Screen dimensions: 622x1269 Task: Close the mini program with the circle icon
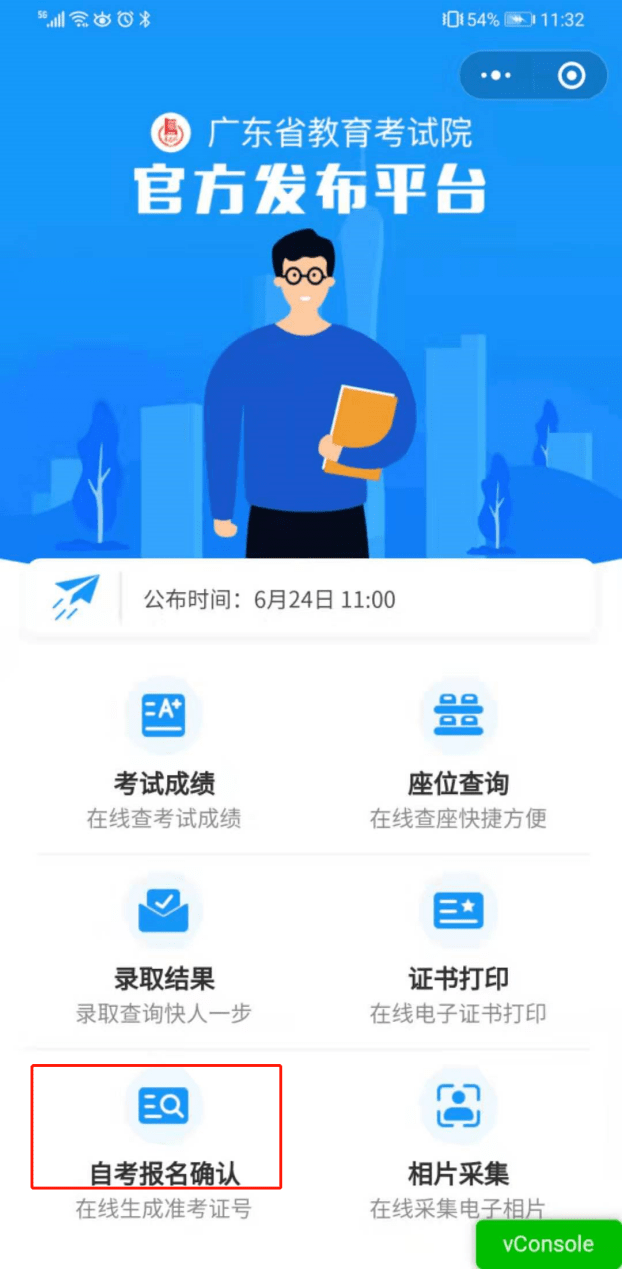(x=571, y=75)
